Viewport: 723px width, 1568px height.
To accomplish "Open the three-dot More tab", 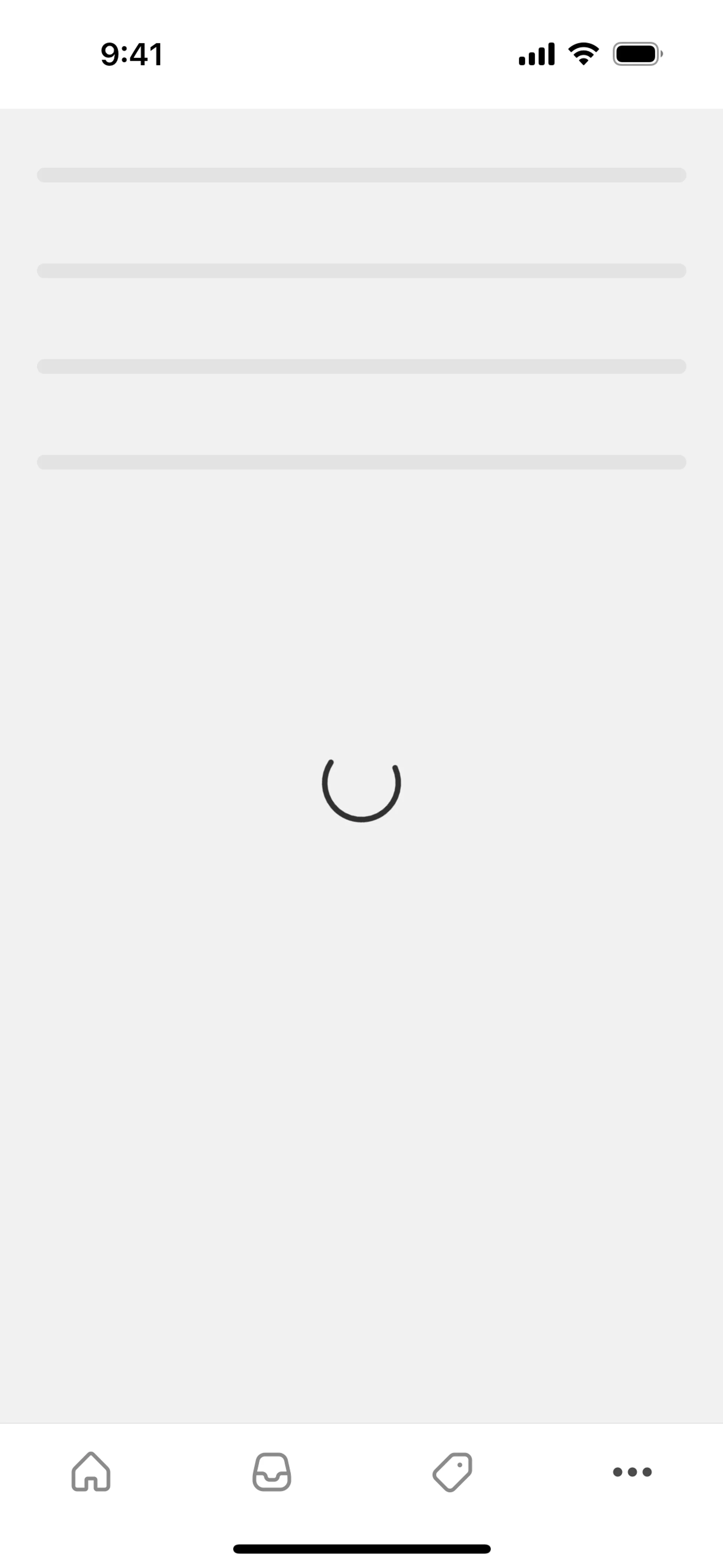I will click(632, 1472).
